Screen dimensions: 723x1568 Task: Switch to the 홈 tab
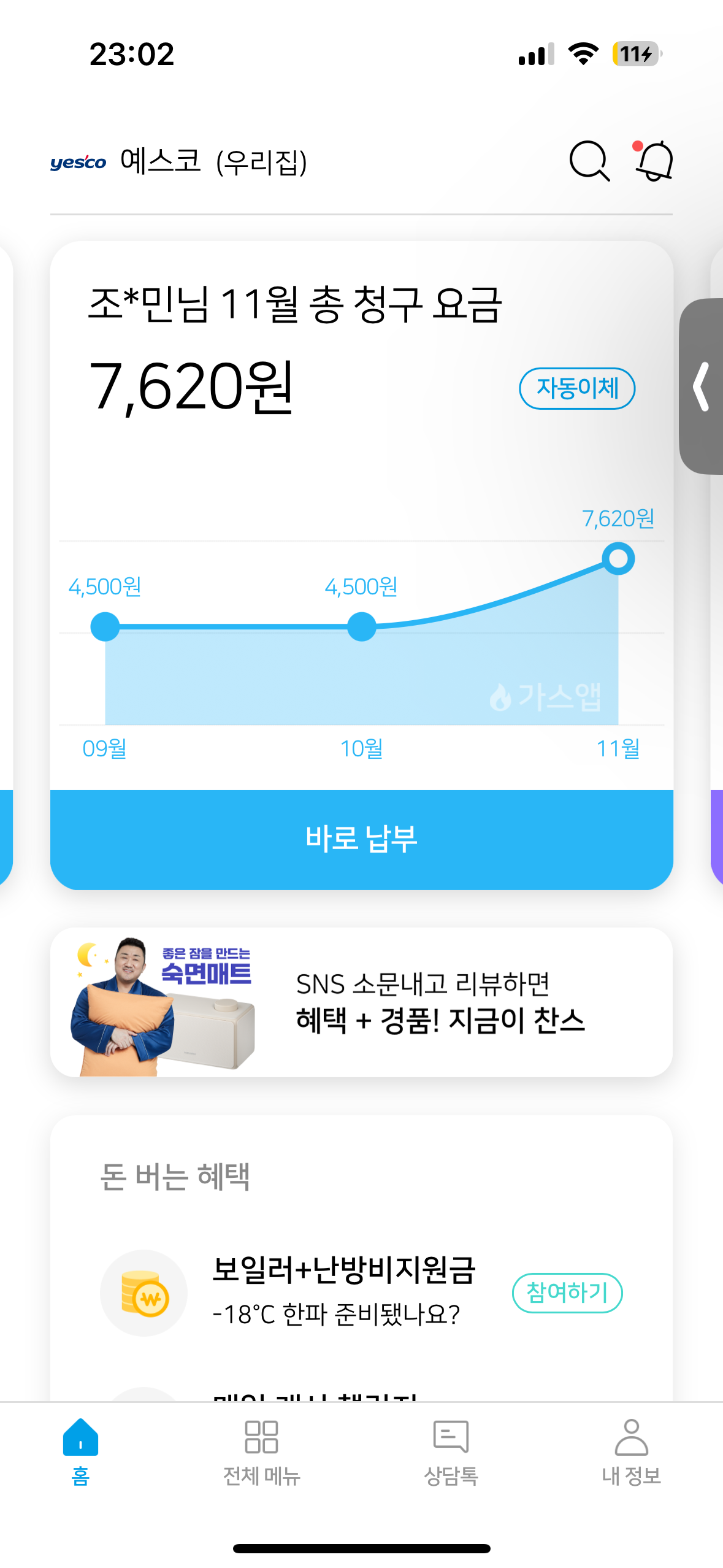(x=80, y=1450)
